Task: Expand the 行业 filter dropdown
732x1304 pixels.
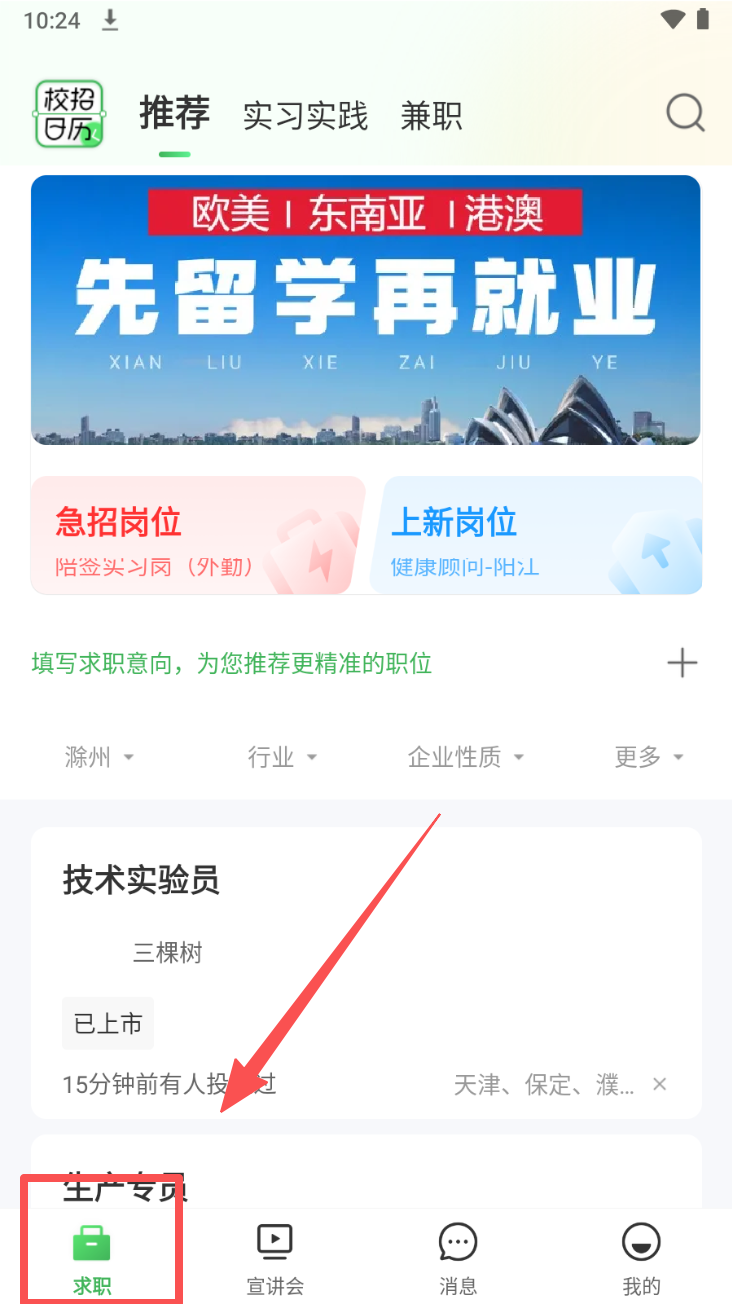Action: point(282,757)
